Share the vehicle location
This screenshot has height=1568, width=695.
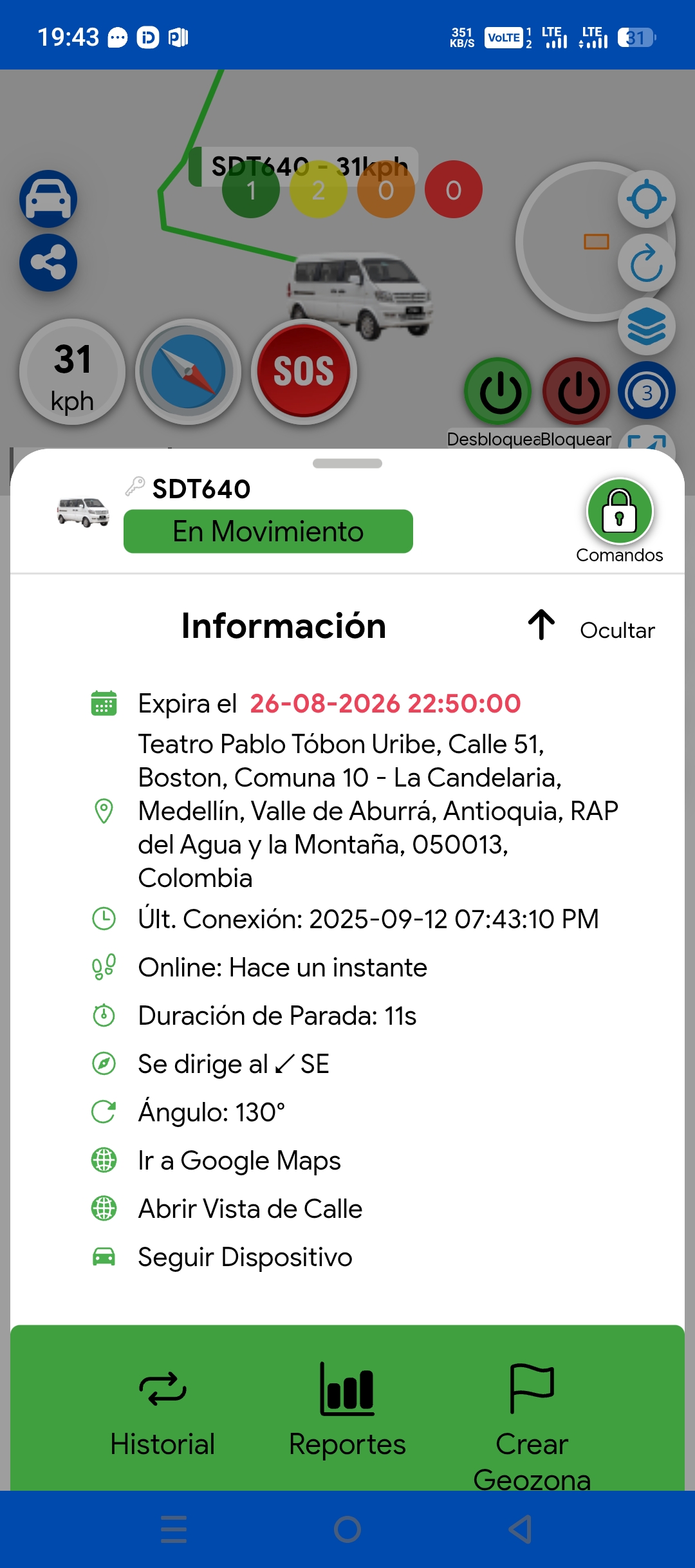coord(48,263)
